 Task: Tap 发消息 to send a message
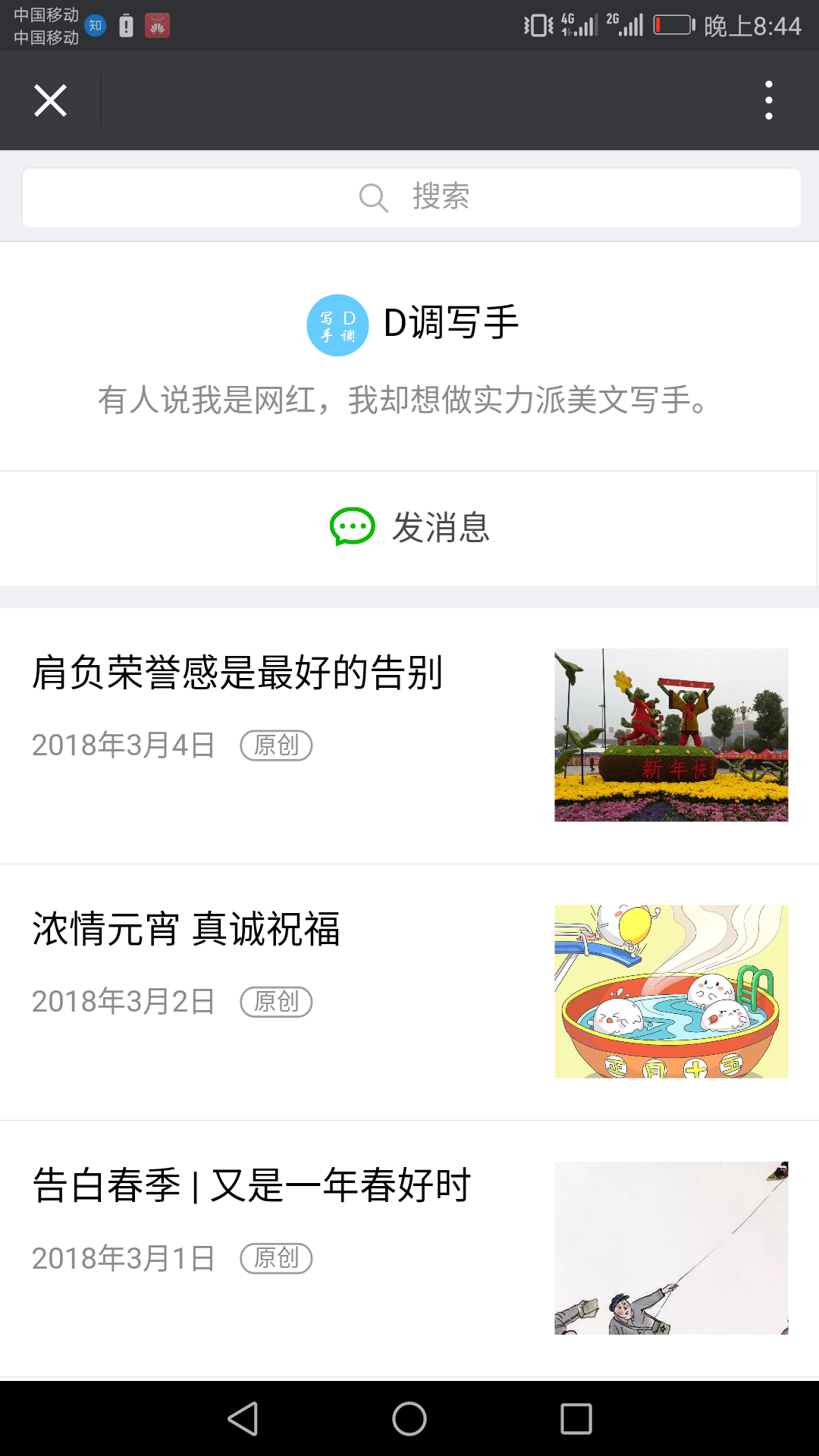pyautogui.click(x=409, y=528)
